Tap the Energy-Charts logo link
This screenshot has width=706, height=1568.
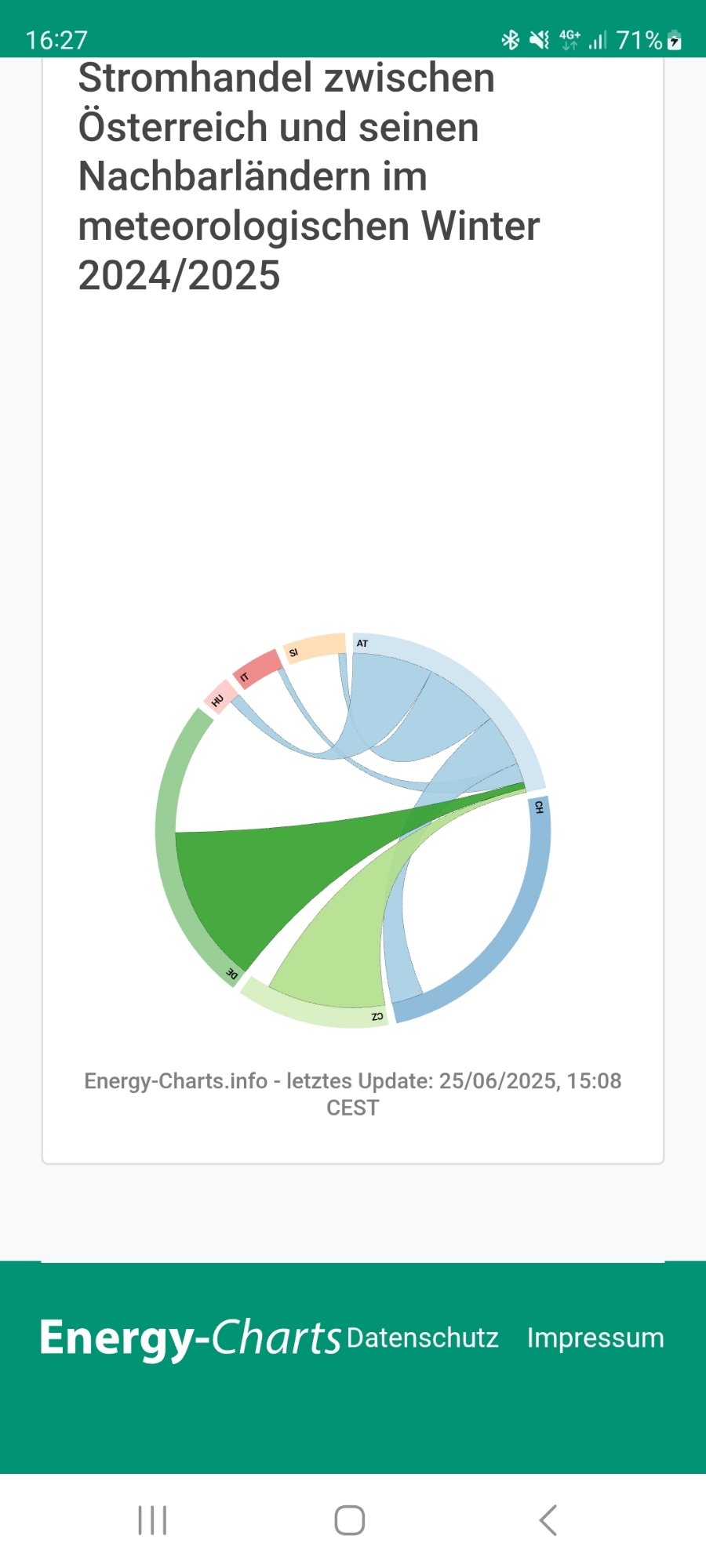[191, 1338]
